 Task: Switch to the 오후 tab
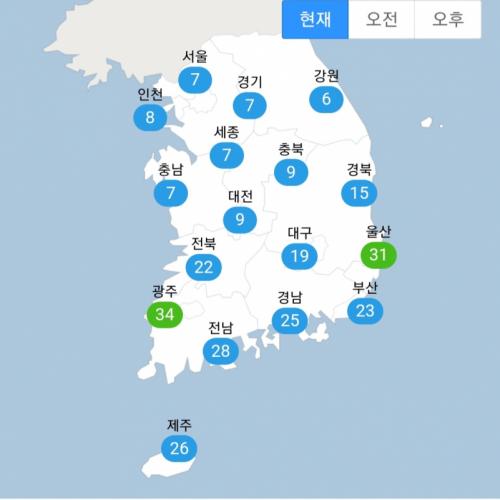pos(448,19)
